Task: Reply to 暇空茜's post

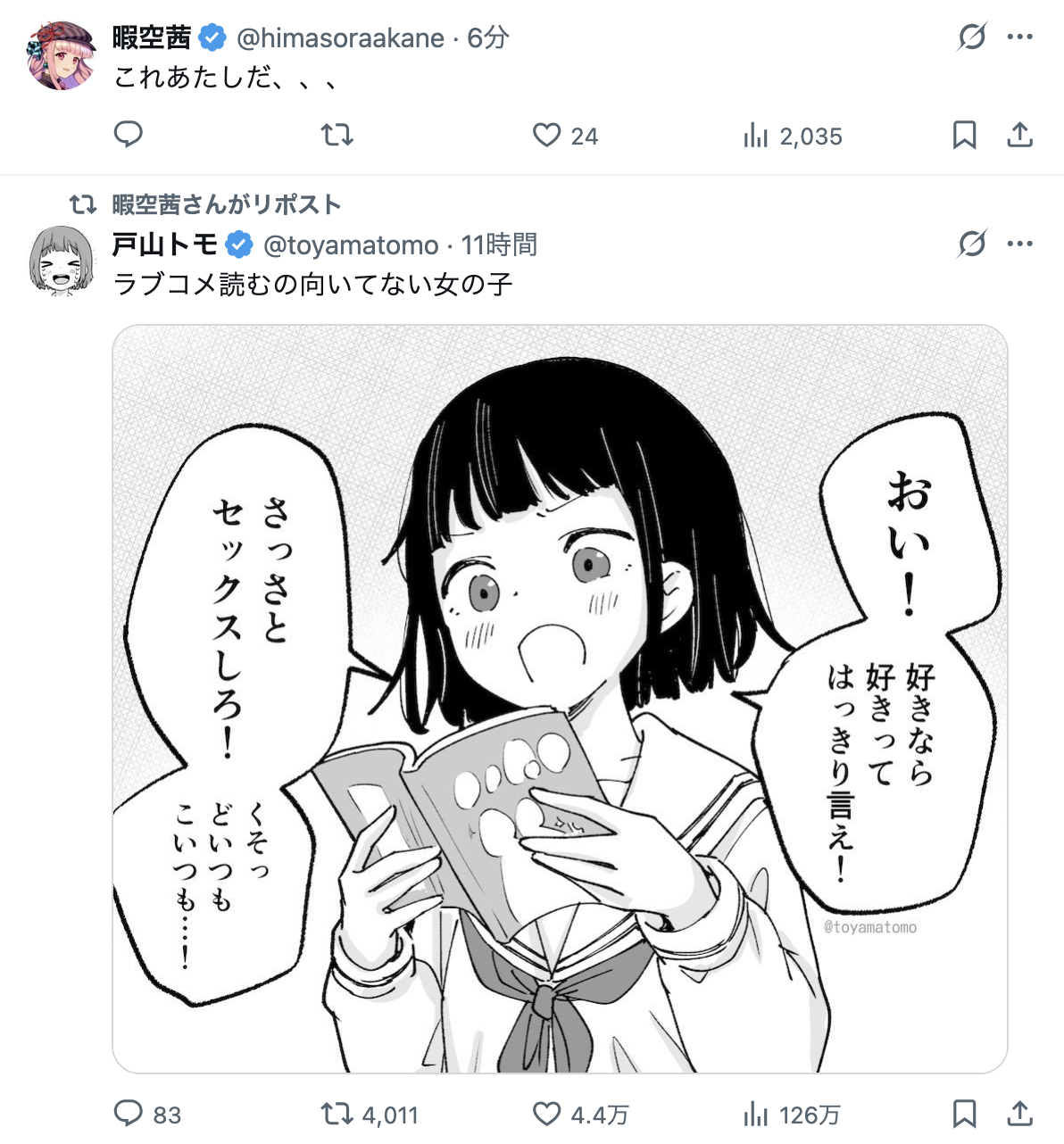Action: pyautogui.click(x=129, y=135)
